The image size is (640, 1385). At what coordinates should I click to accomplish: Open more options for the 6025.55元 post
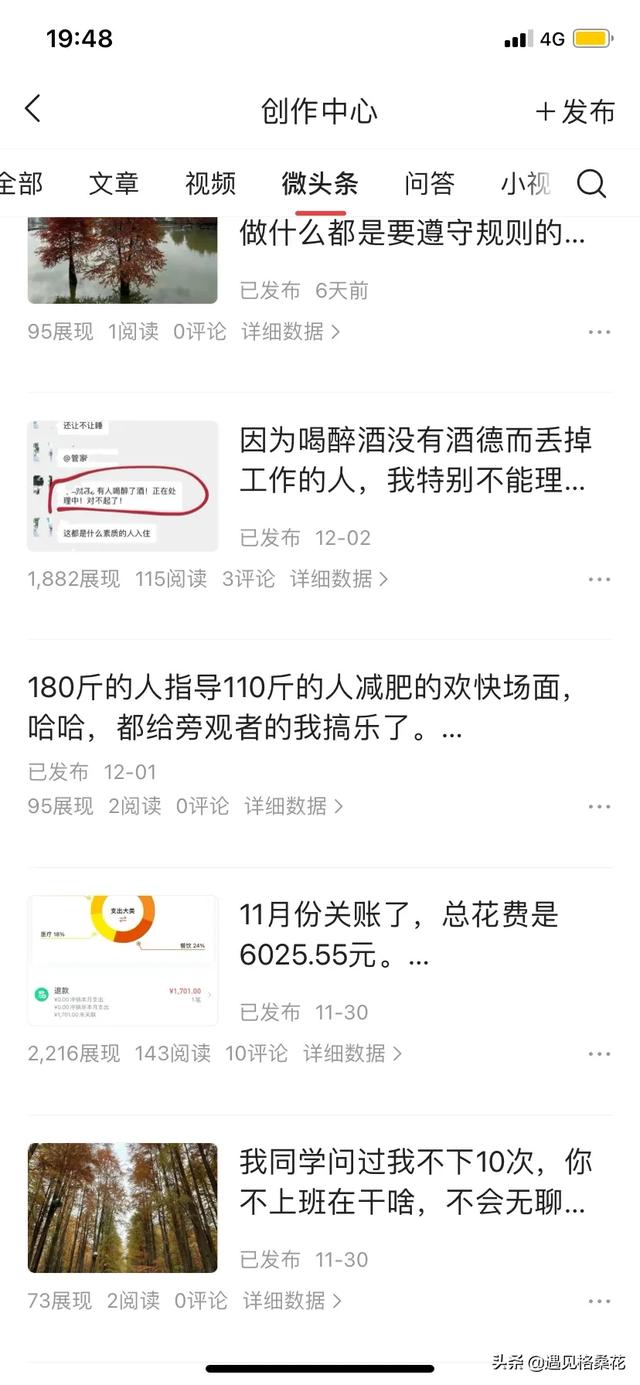(x=599, y=1053)
